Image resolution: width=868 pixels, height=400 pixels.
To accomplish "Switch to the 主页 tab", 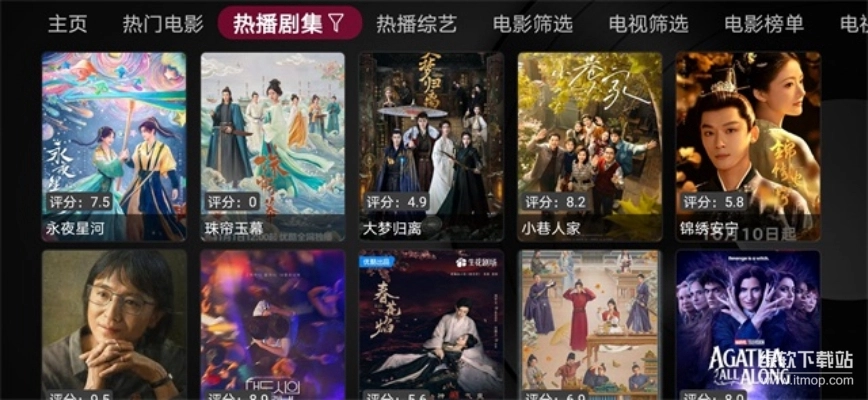I will tap(68, 23).
